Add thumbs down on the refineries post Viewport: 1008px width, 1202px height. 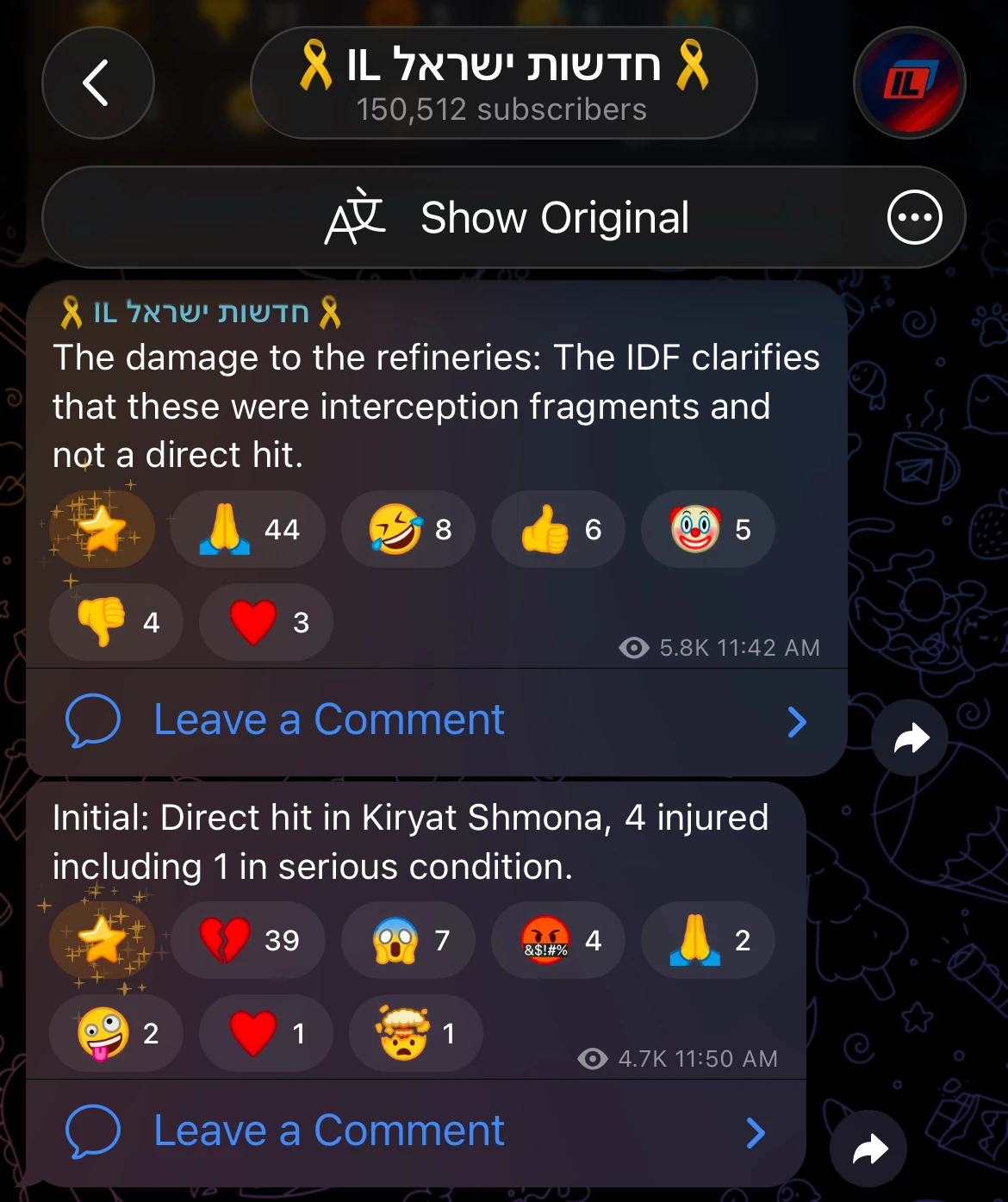[x=116, y=622]
